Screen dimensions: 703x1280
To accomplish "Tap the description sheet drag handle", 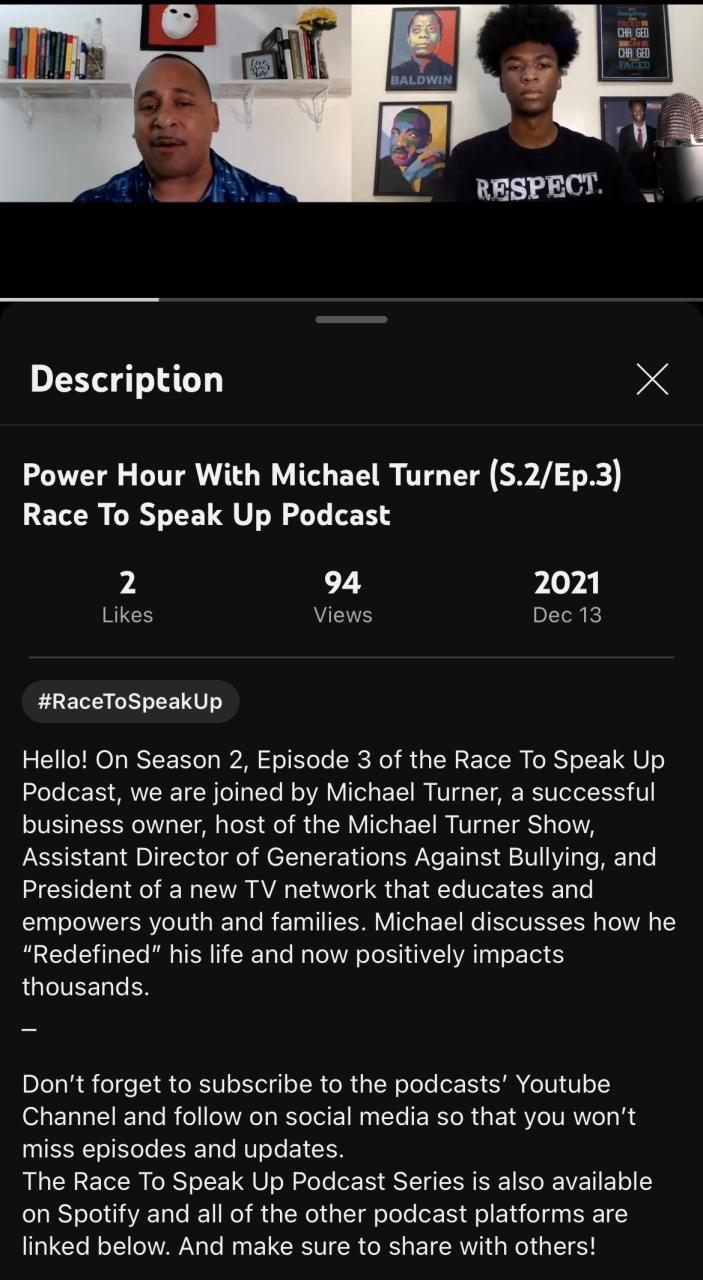I will [x=351, y=320].
